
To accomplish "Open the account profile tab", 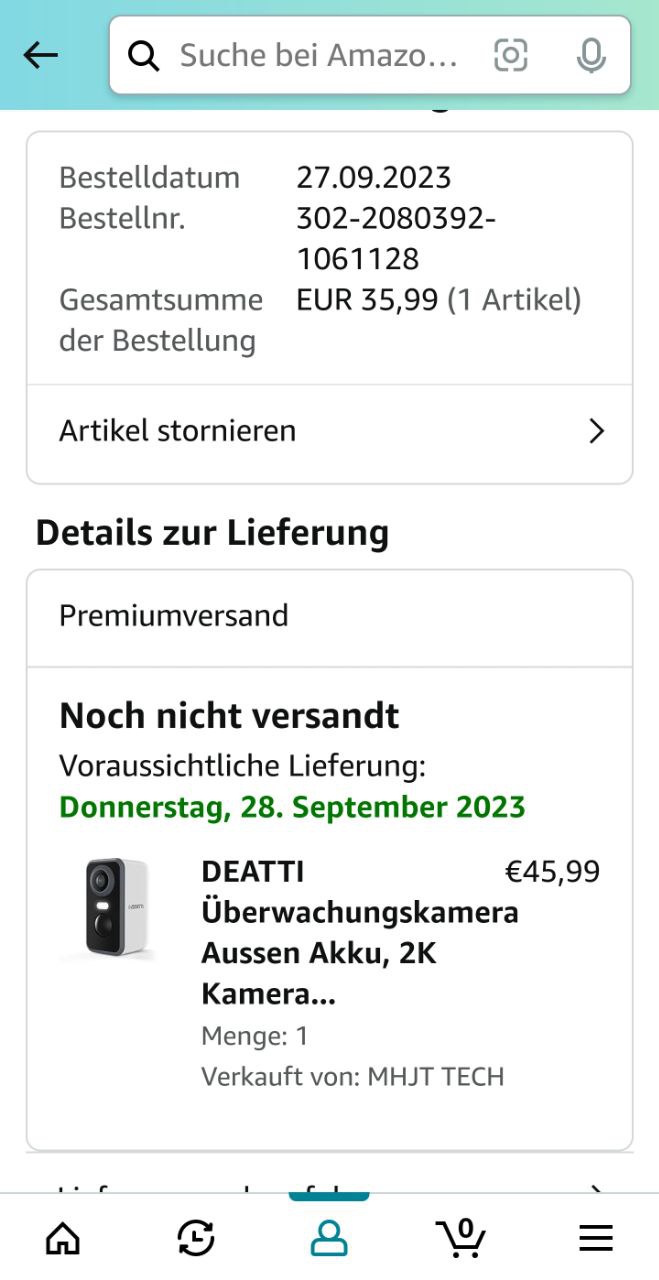I will 328,1238.
